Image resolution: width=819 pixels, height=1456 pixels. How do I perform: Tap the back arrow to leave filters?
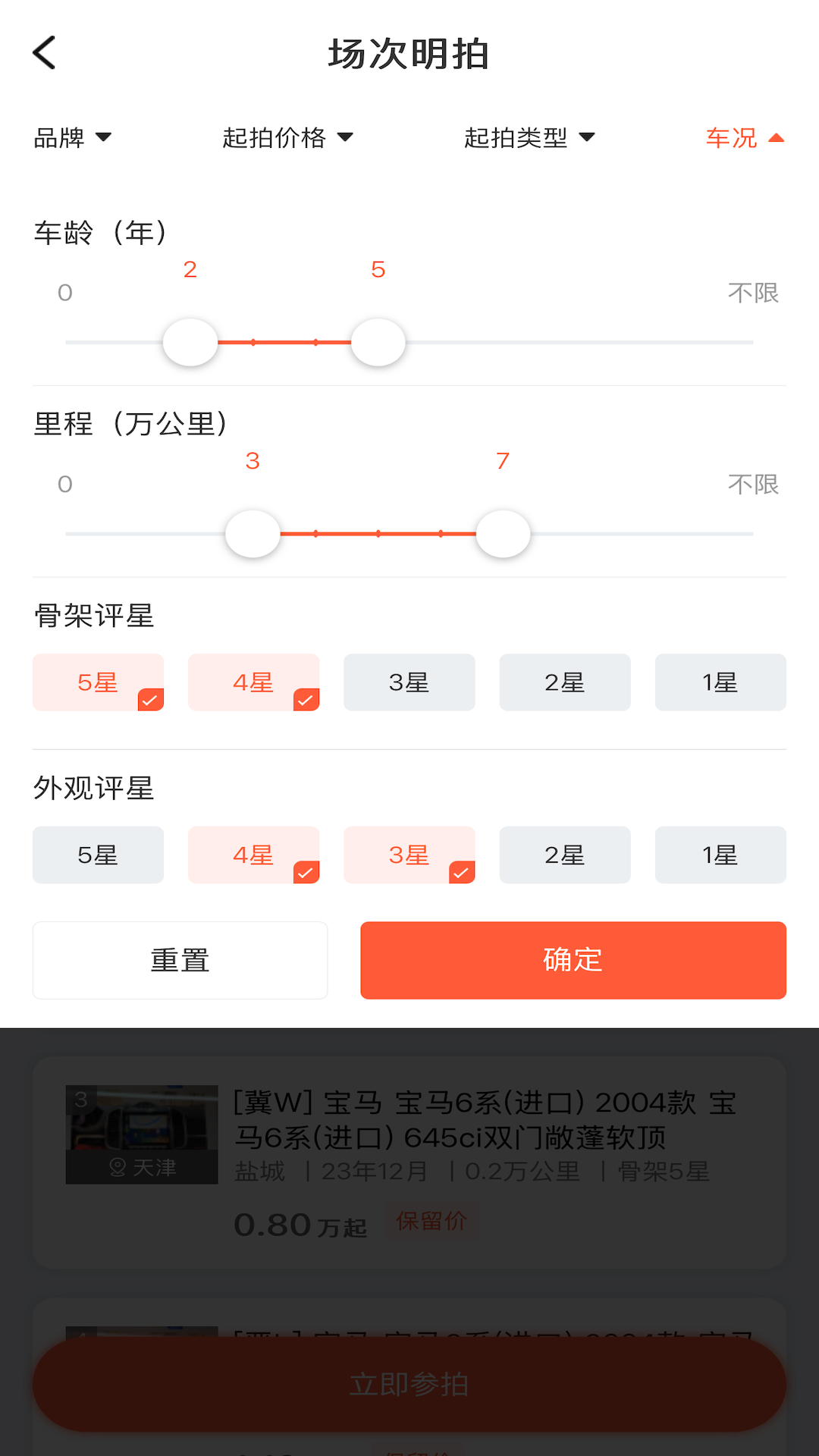tap(43, 53)
